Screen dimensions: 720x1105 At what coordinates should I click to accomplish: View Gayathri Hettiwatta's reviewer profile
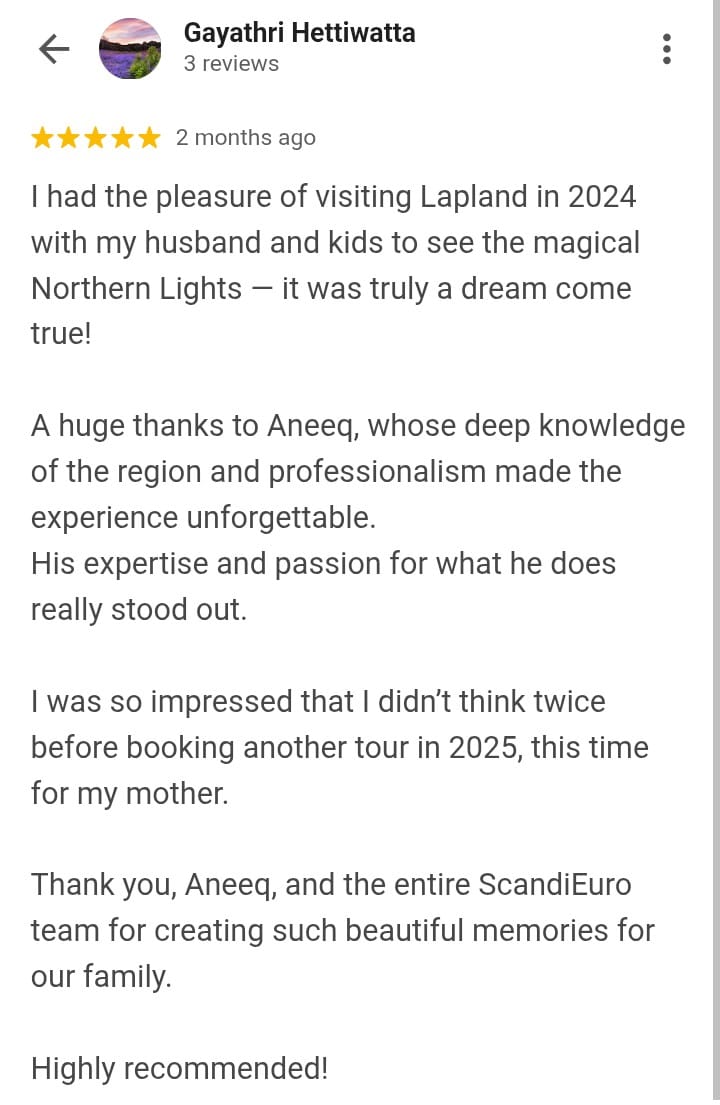(298, 33)
